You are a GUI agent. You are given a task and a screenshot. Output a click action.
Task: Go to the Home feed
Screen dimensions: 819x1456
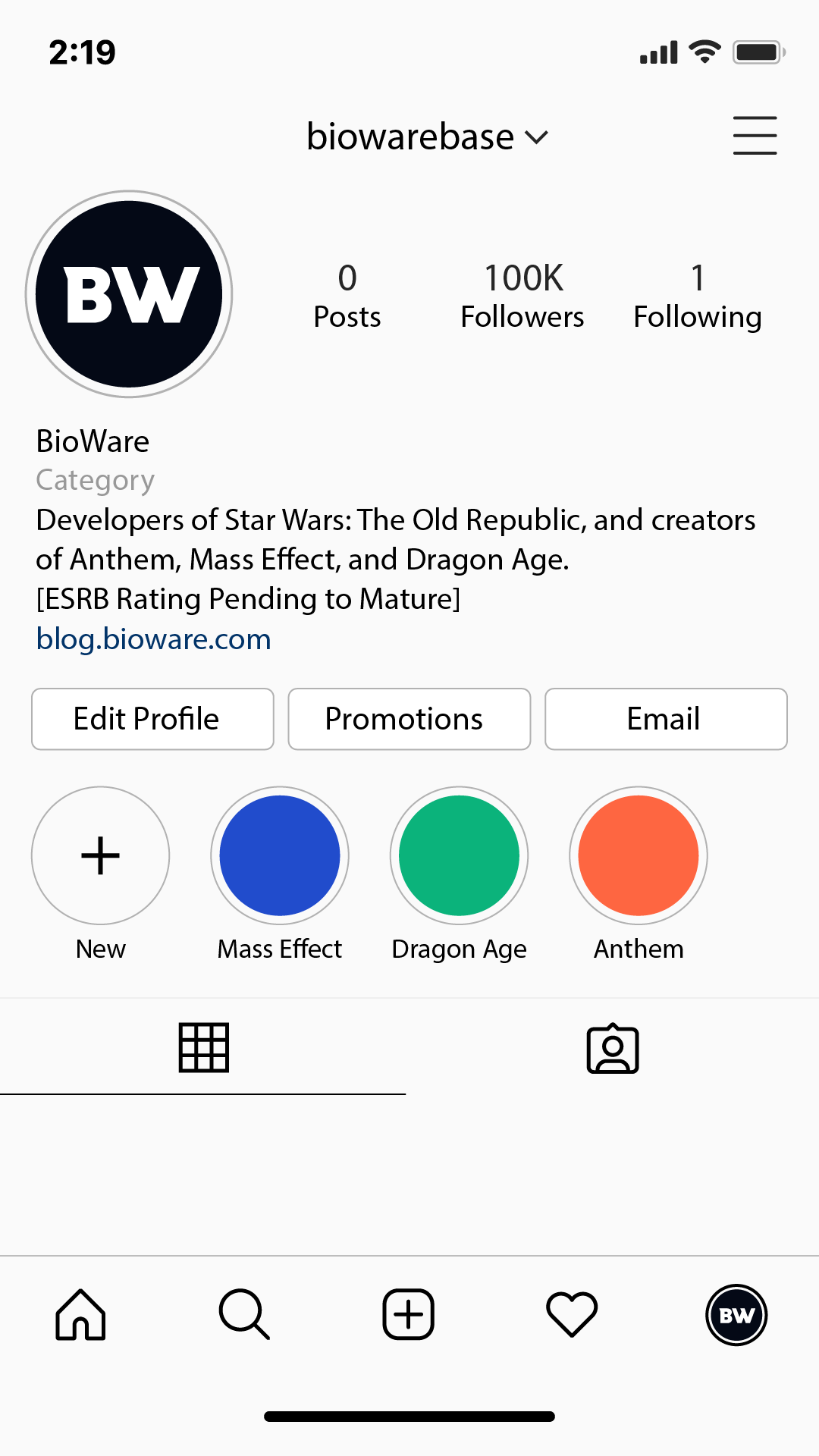[x=80, y=1314]
